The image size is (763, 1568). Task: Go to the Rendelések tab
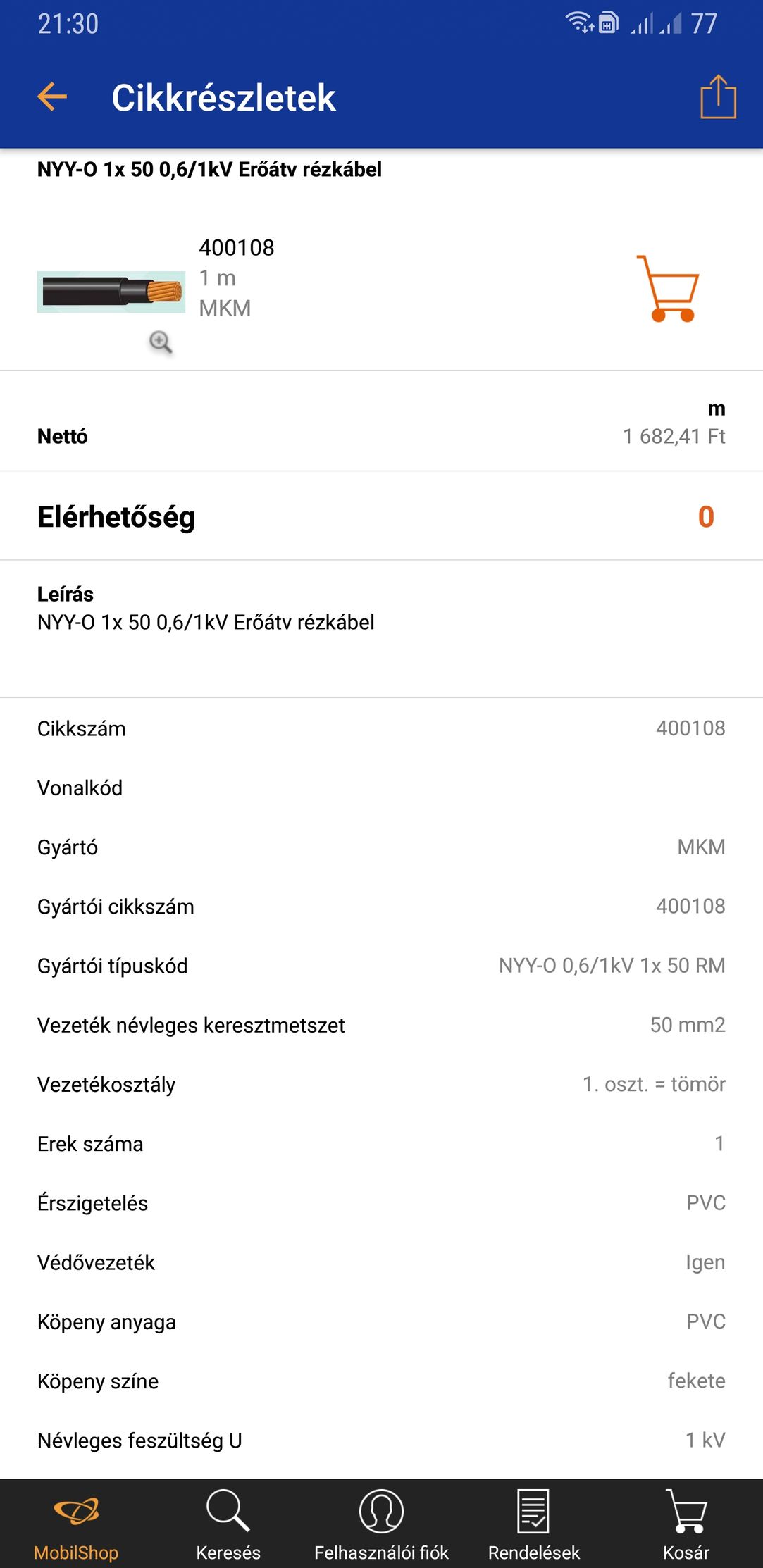click(x=533, y=1524)
